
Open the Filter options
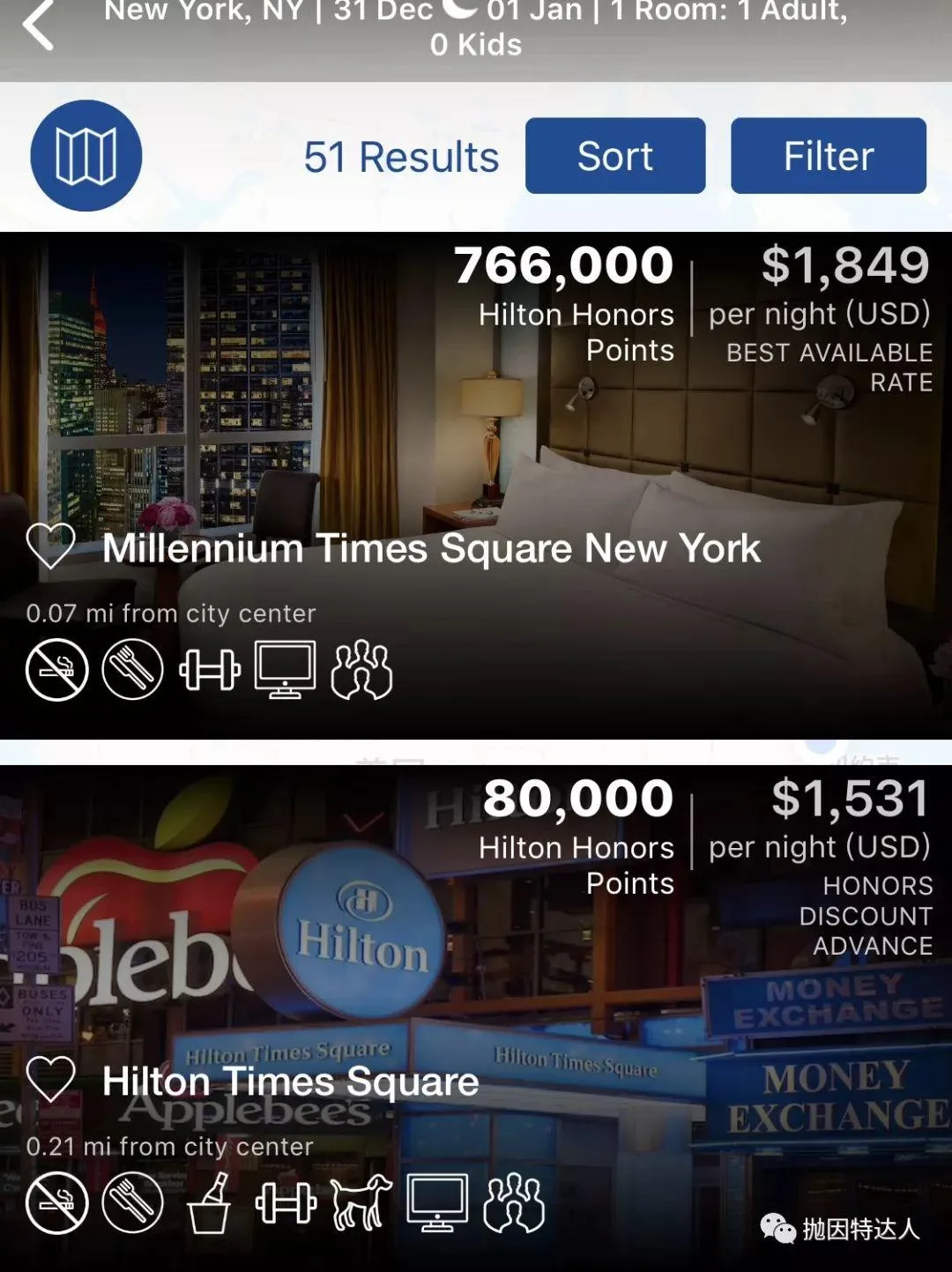coord(828,156)
